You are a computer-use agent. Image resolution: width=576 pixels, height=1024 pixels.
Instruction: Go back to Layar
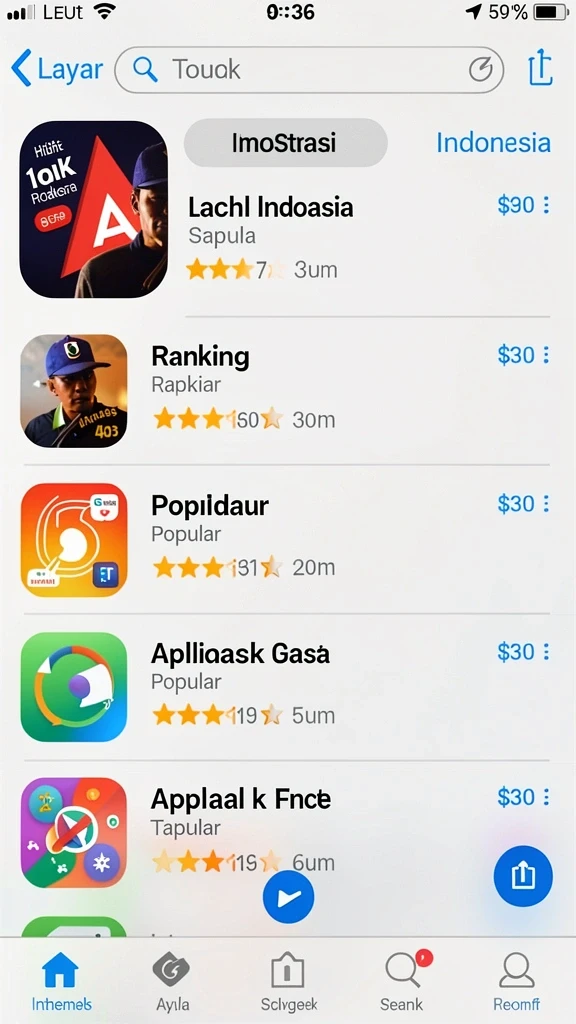pyautogui.click(x=57, y=69)
